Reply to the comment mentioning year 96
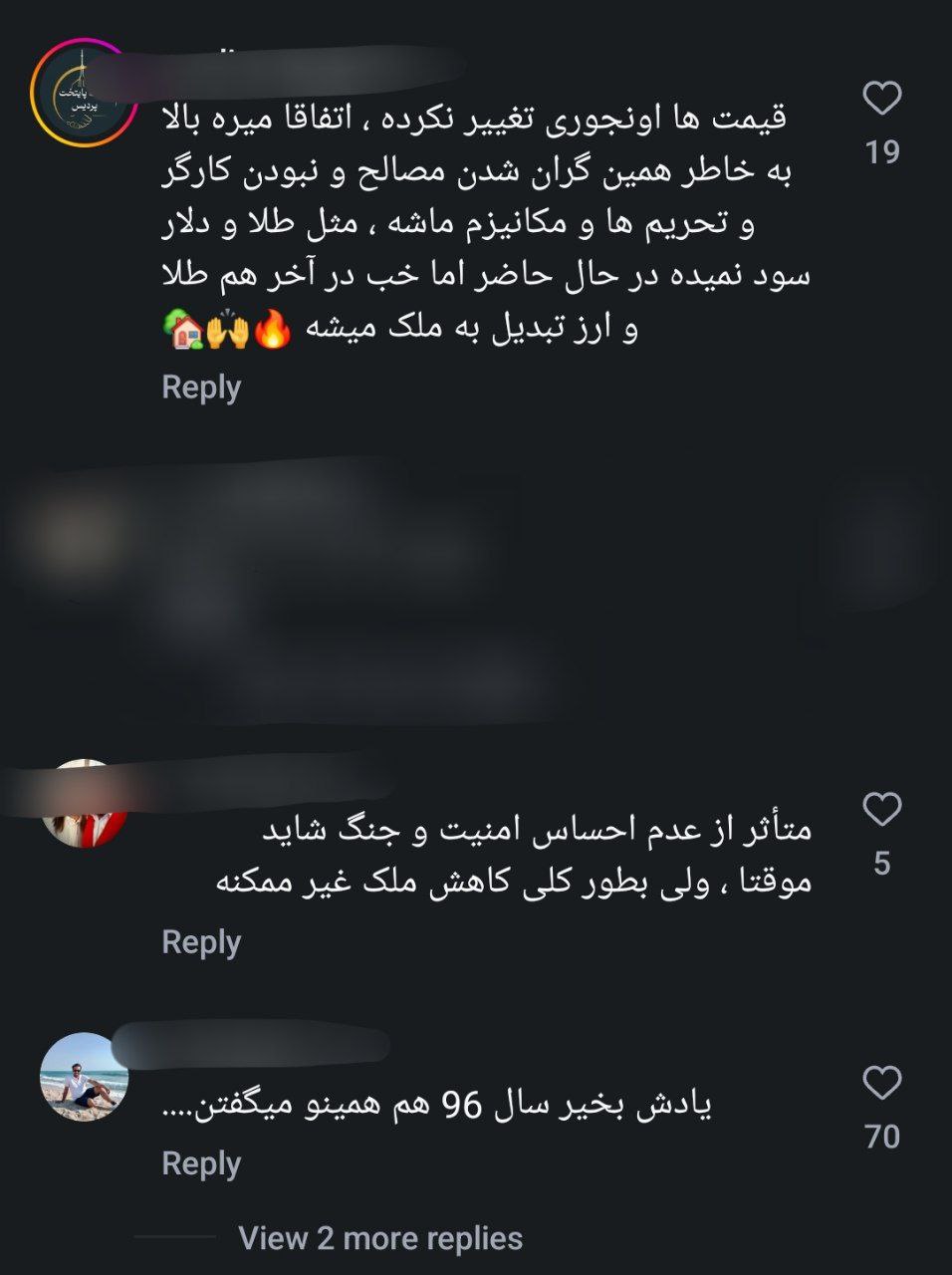 [x=201, y=1163]
